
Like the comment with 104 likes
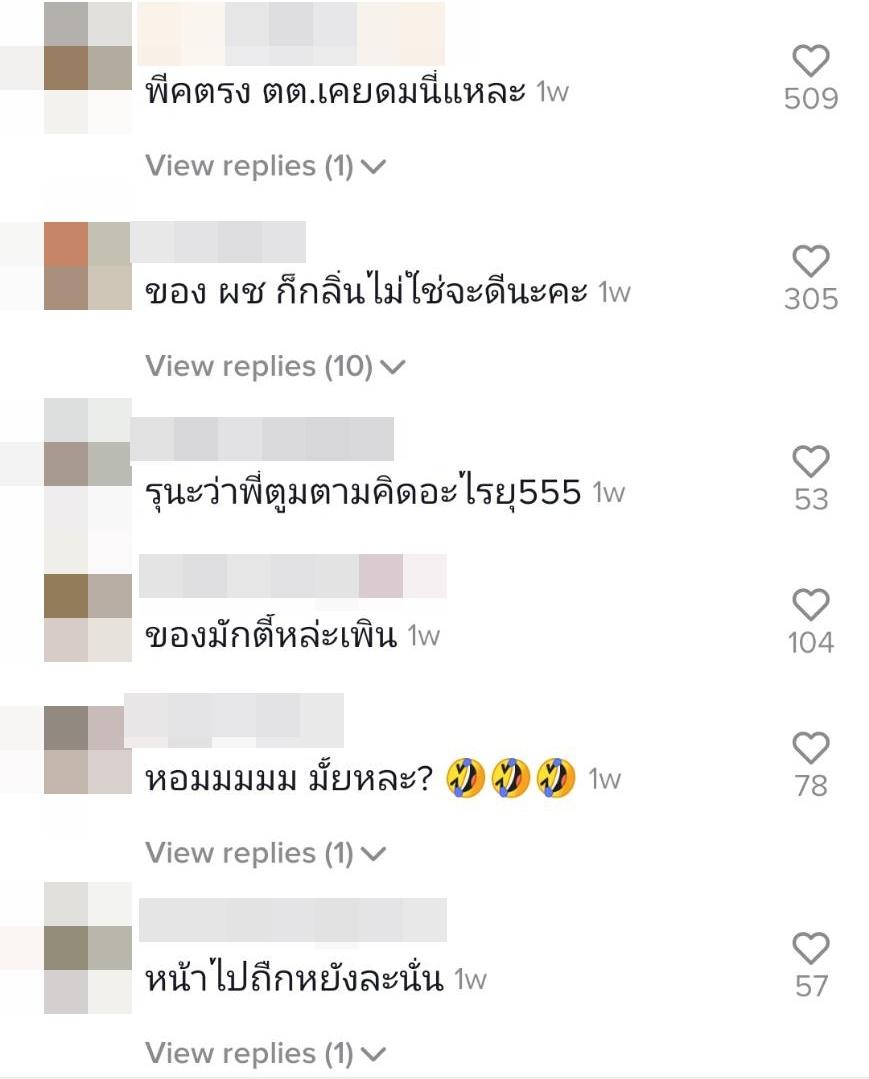810,605
